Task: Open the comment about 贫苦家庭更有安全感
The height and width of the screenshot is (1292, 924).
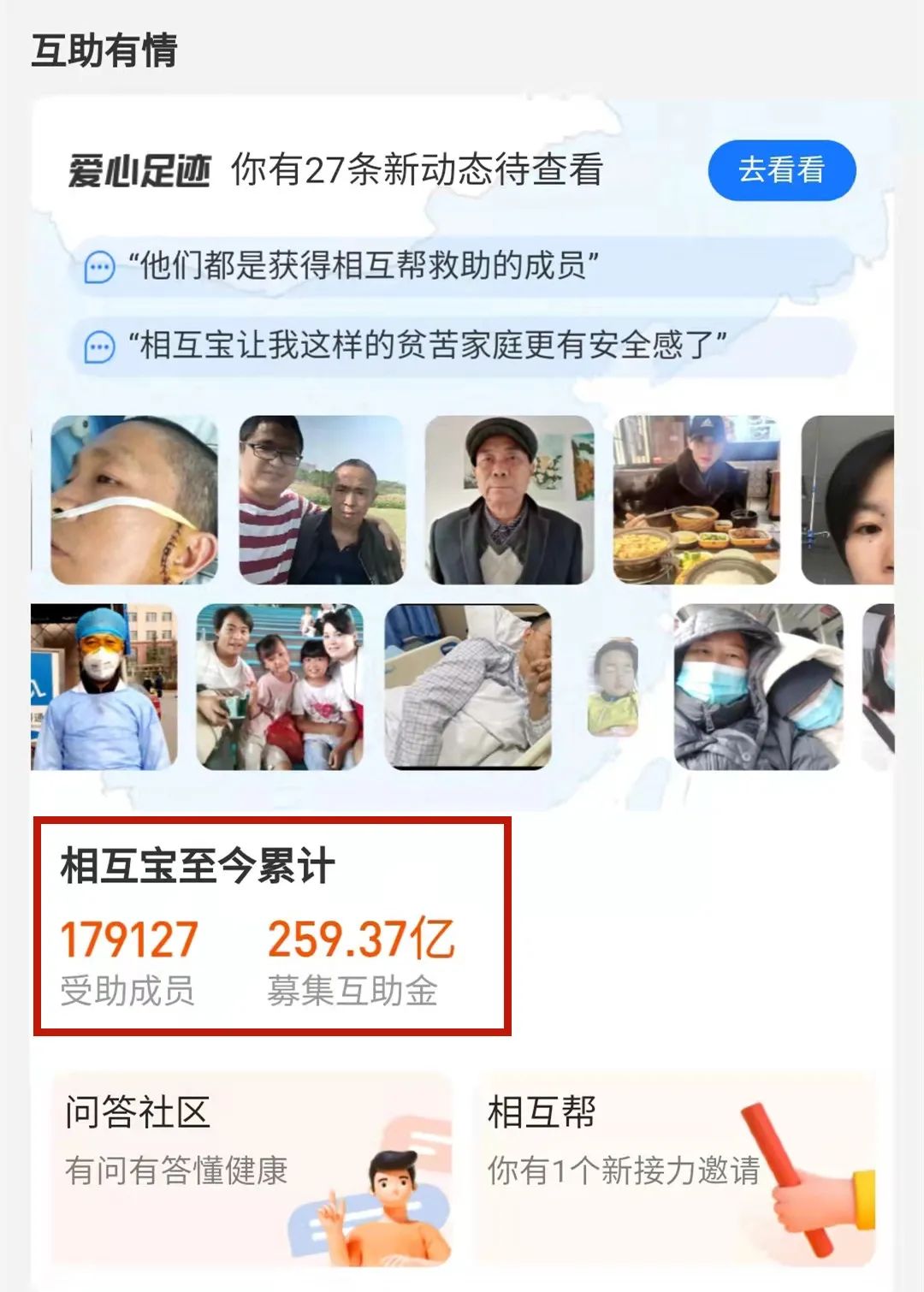Action: pos(462,347)
